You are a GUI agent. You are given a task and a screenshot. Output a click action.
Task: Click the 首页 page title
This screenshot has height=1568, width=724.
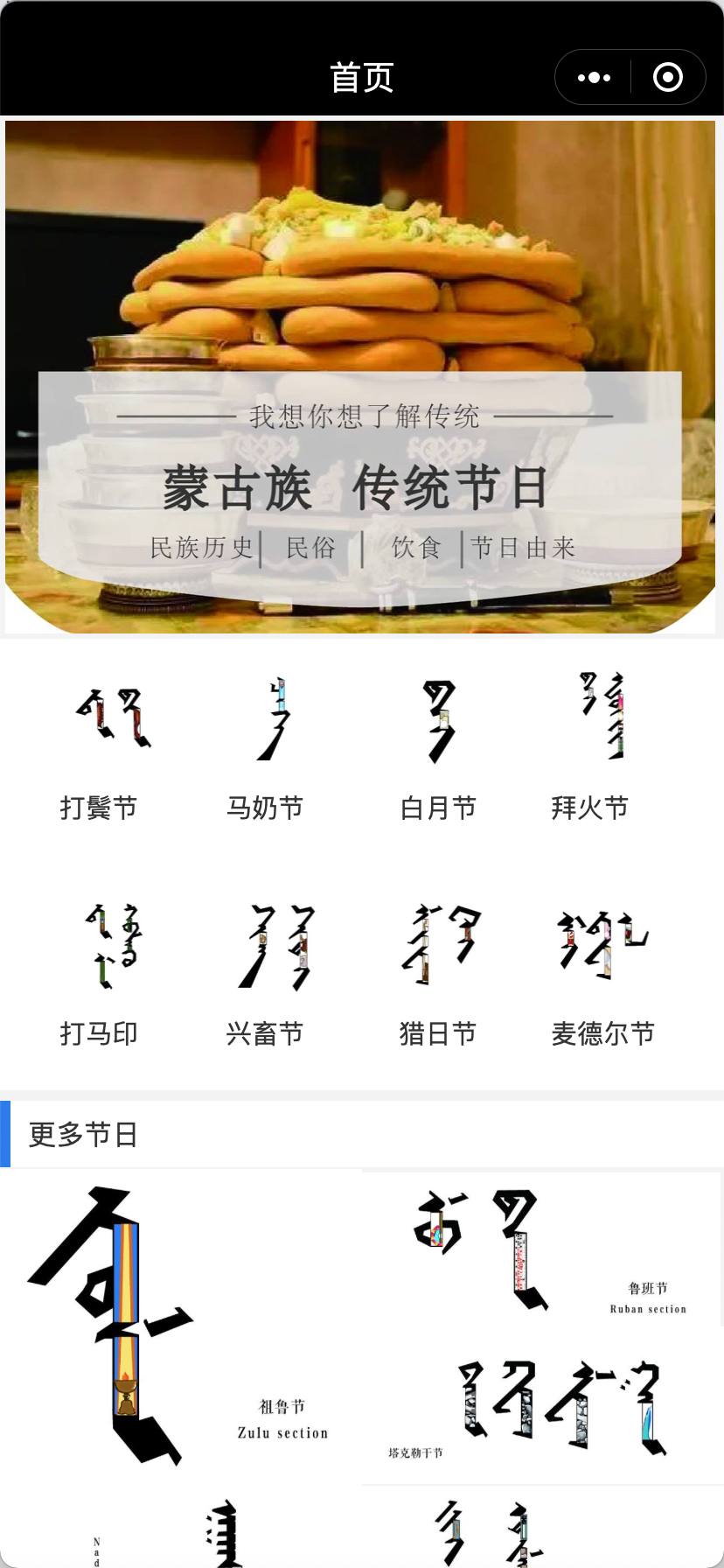[x=362, y=77]
